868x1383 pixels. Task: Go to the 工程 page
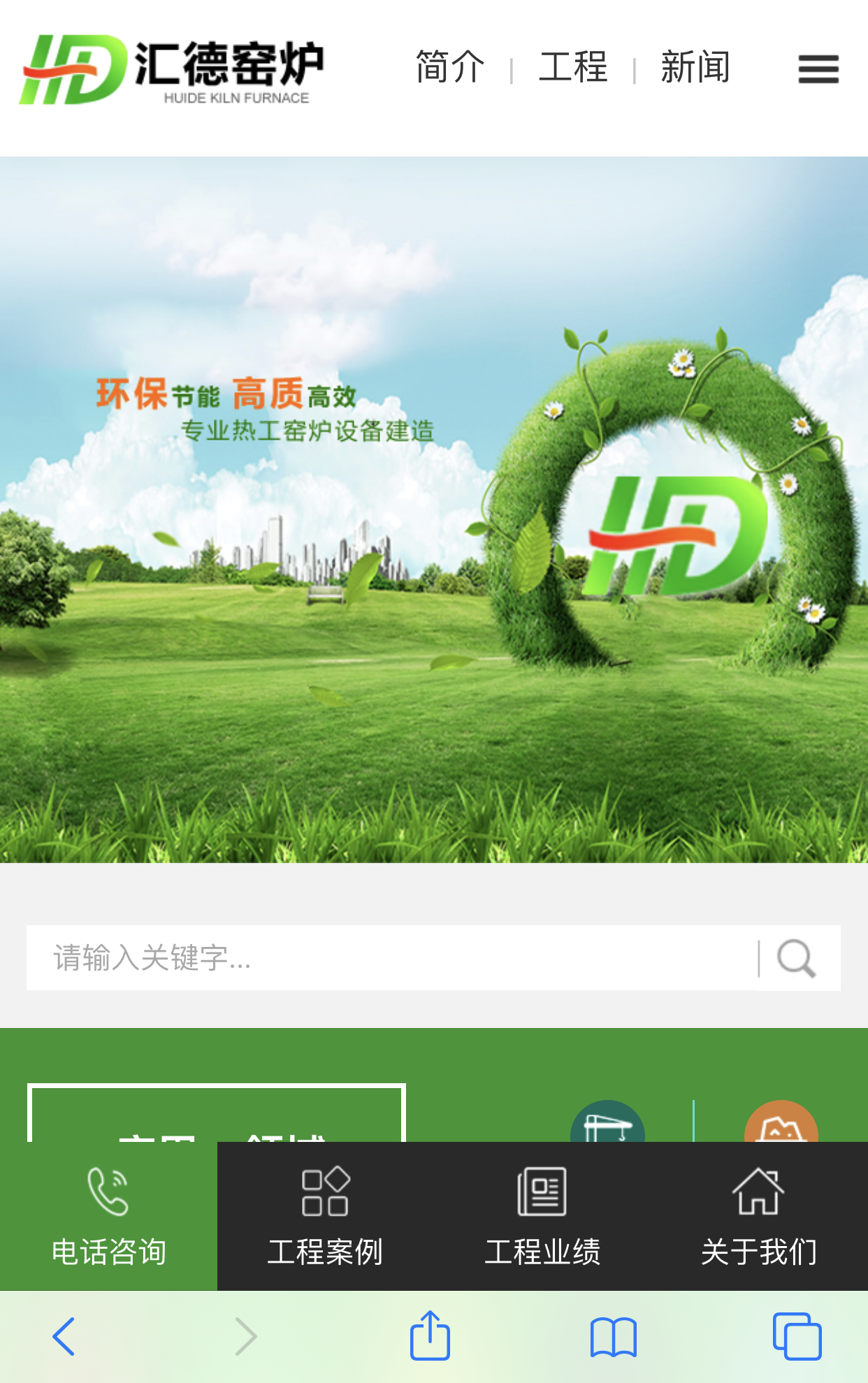(573, 68)
